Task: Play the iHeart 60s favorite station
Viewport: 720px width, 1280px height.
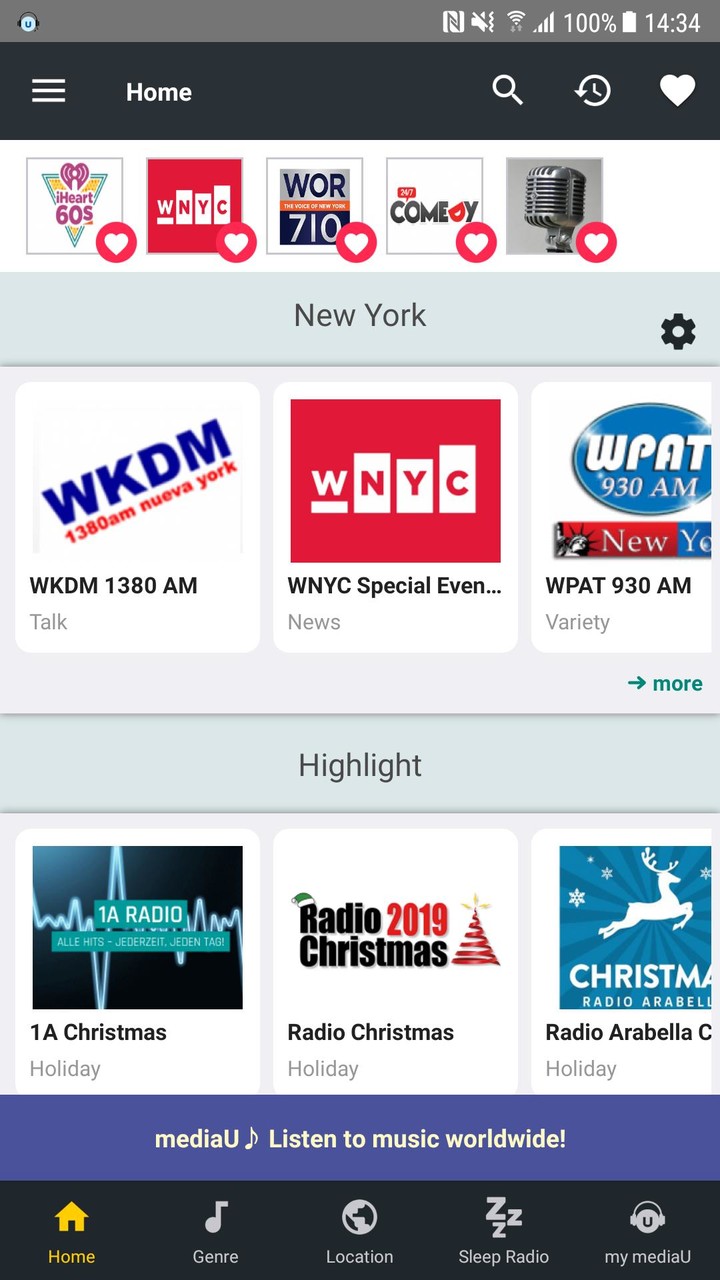Action: (x=74, y=206)
